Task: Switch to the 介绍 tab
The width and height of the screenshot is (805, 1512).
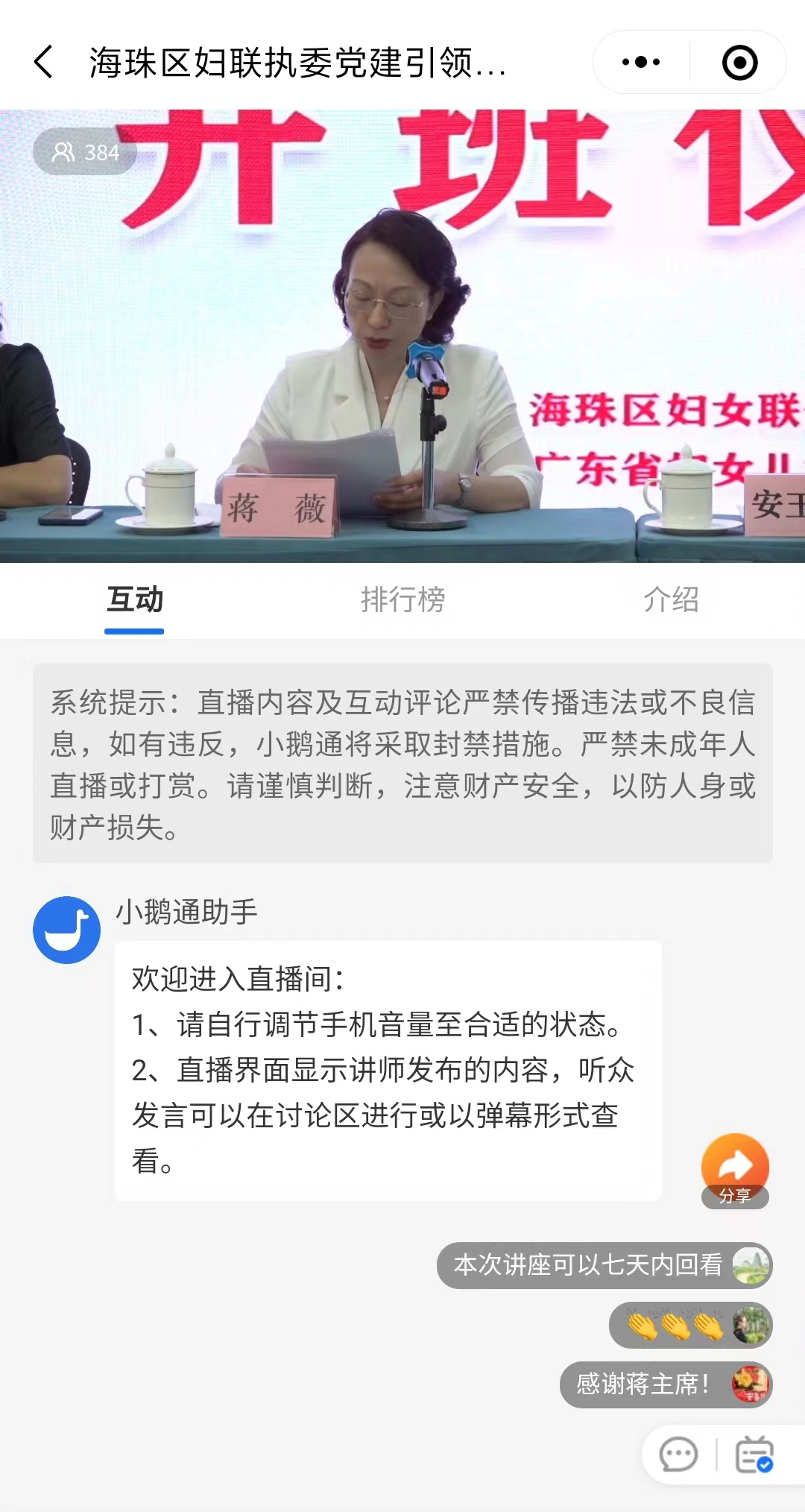Action: 671,599
